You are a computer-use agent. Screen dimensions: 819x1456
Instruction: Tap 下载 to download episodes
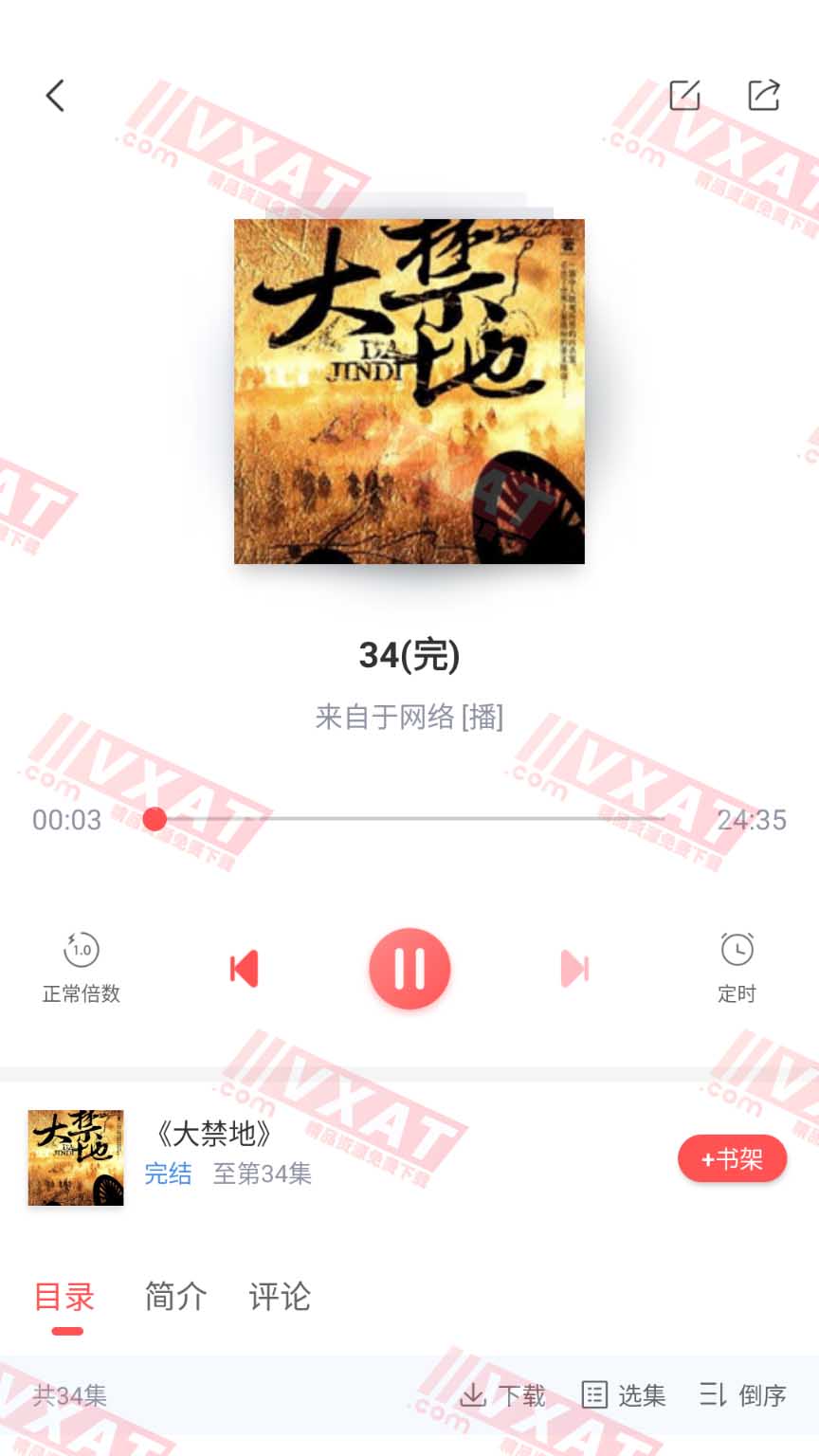click(x=503, y=1395)
